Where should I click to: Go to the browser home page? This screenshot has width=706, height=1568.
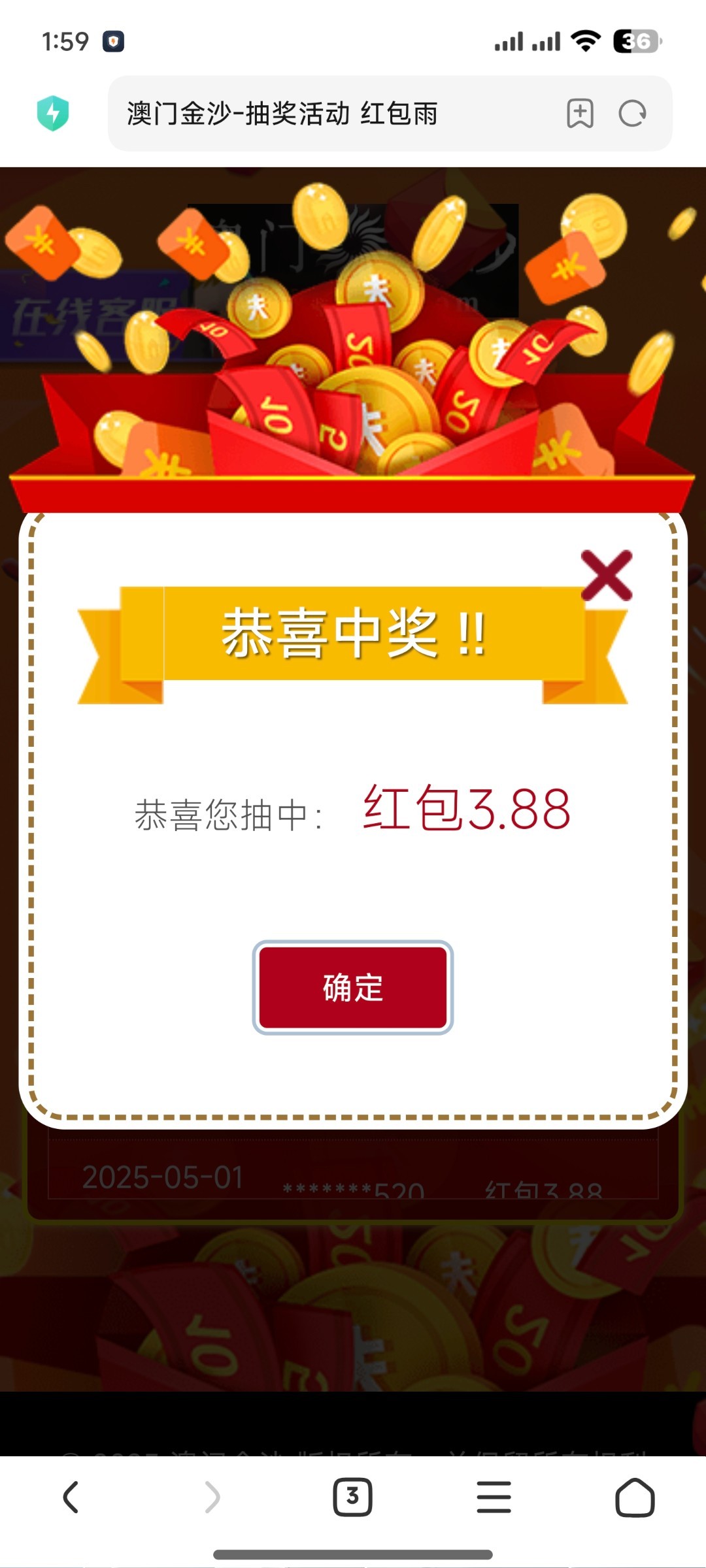[x=635, y=1497]
